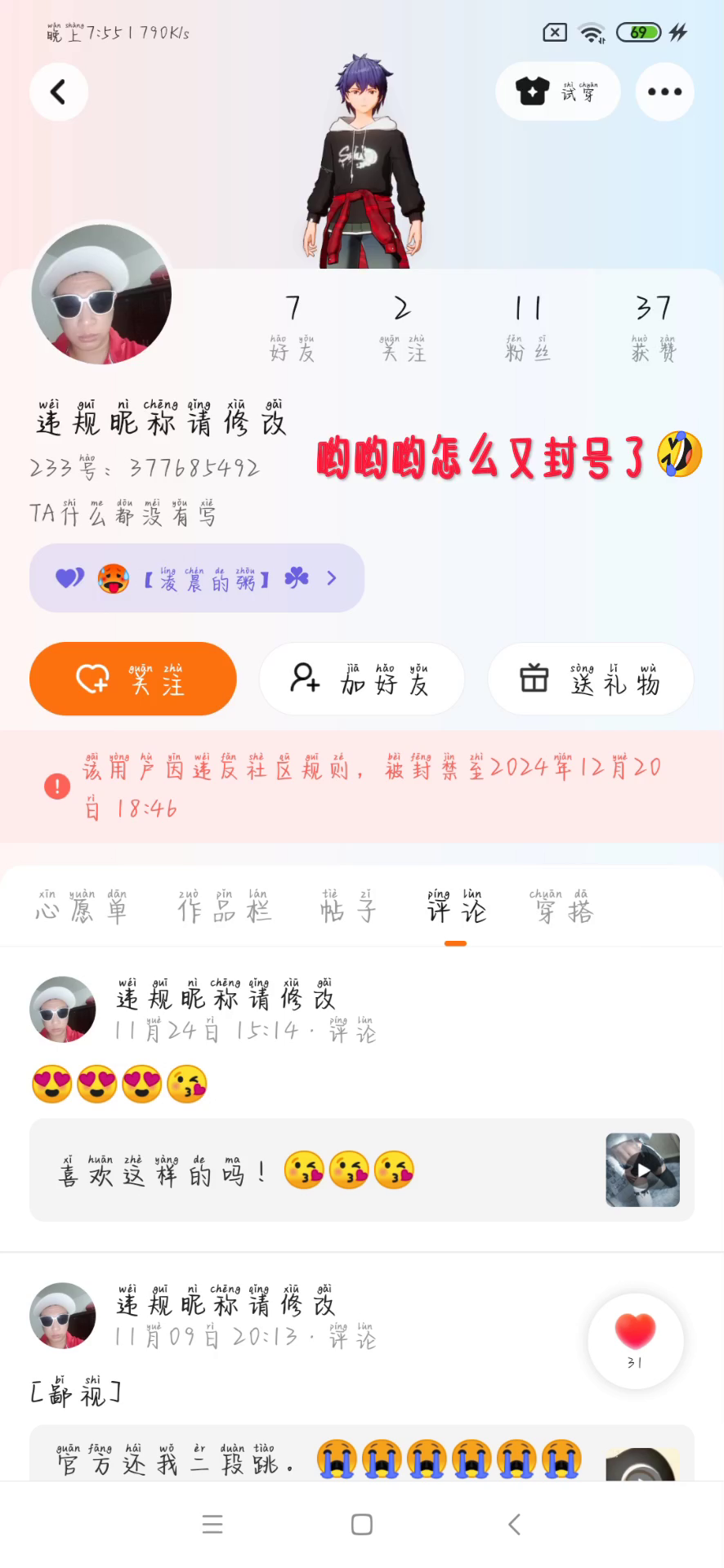Open the 凌晨的粥 badge banner
This screenshot has width=724, height=1568.
[197, 578]
